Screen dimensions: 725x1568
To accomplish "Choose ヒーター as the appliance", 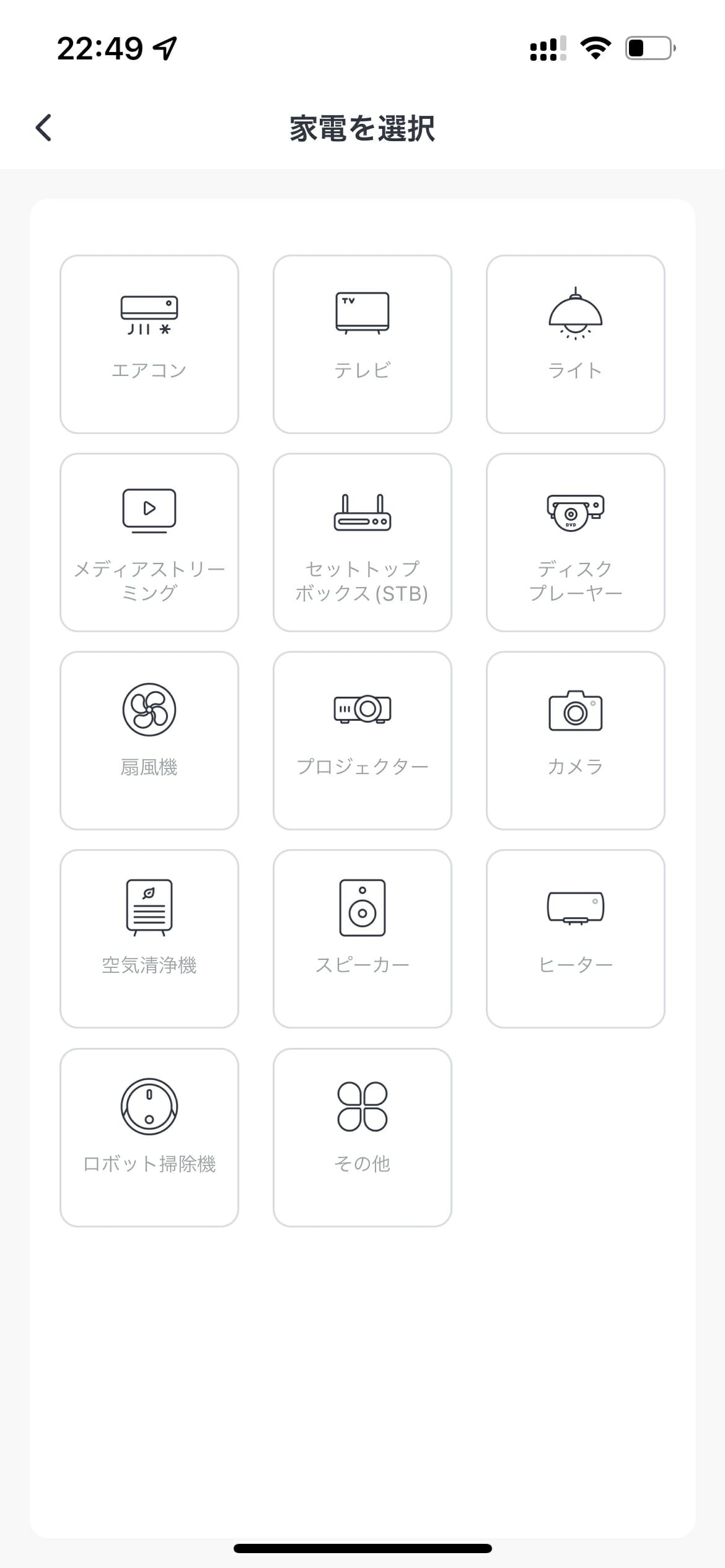I will (x=576, y=939).
